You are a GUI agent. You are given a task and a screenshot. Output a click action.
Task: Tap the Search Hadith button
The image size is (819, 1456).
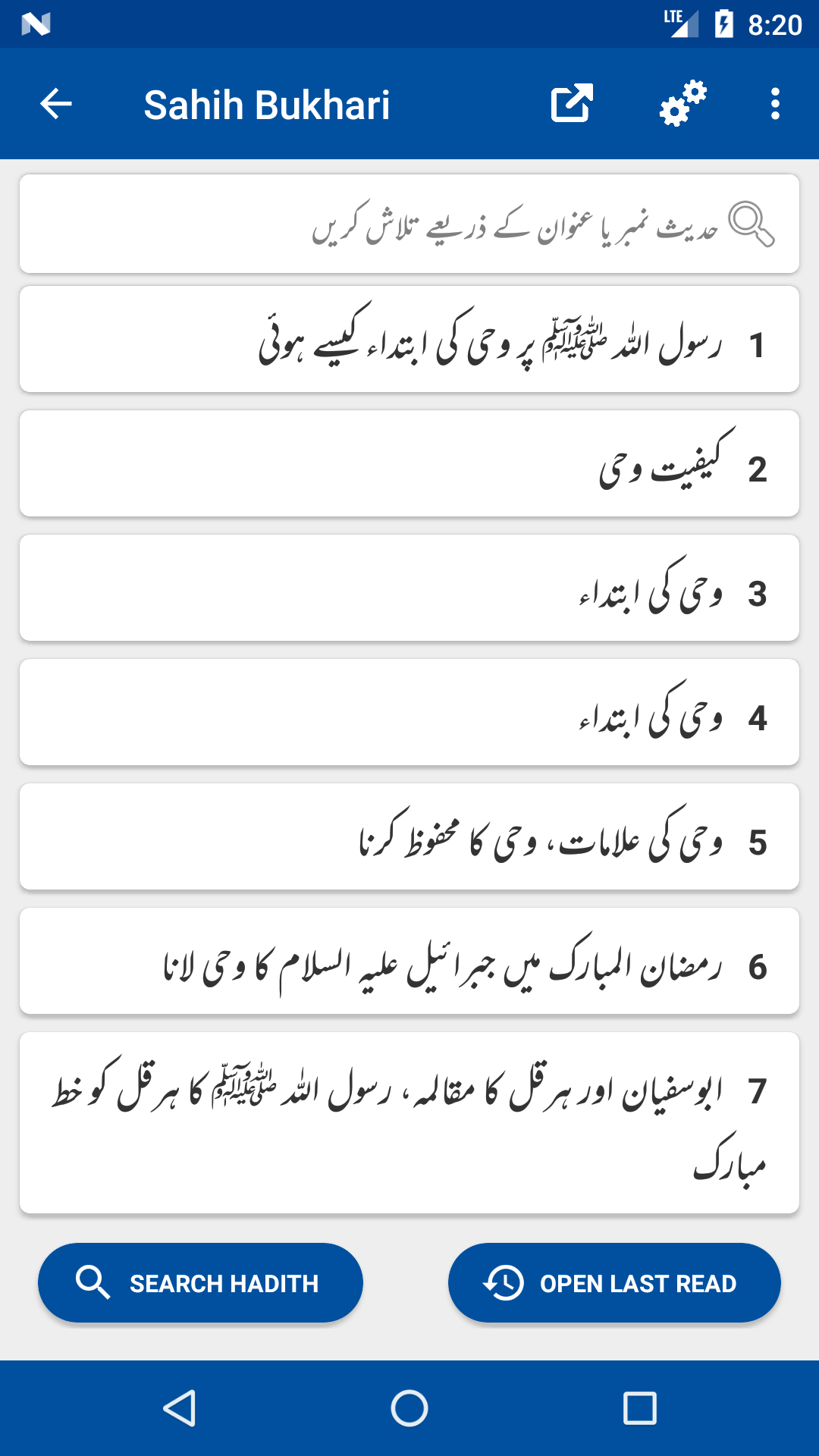(x=200, y=1282)
